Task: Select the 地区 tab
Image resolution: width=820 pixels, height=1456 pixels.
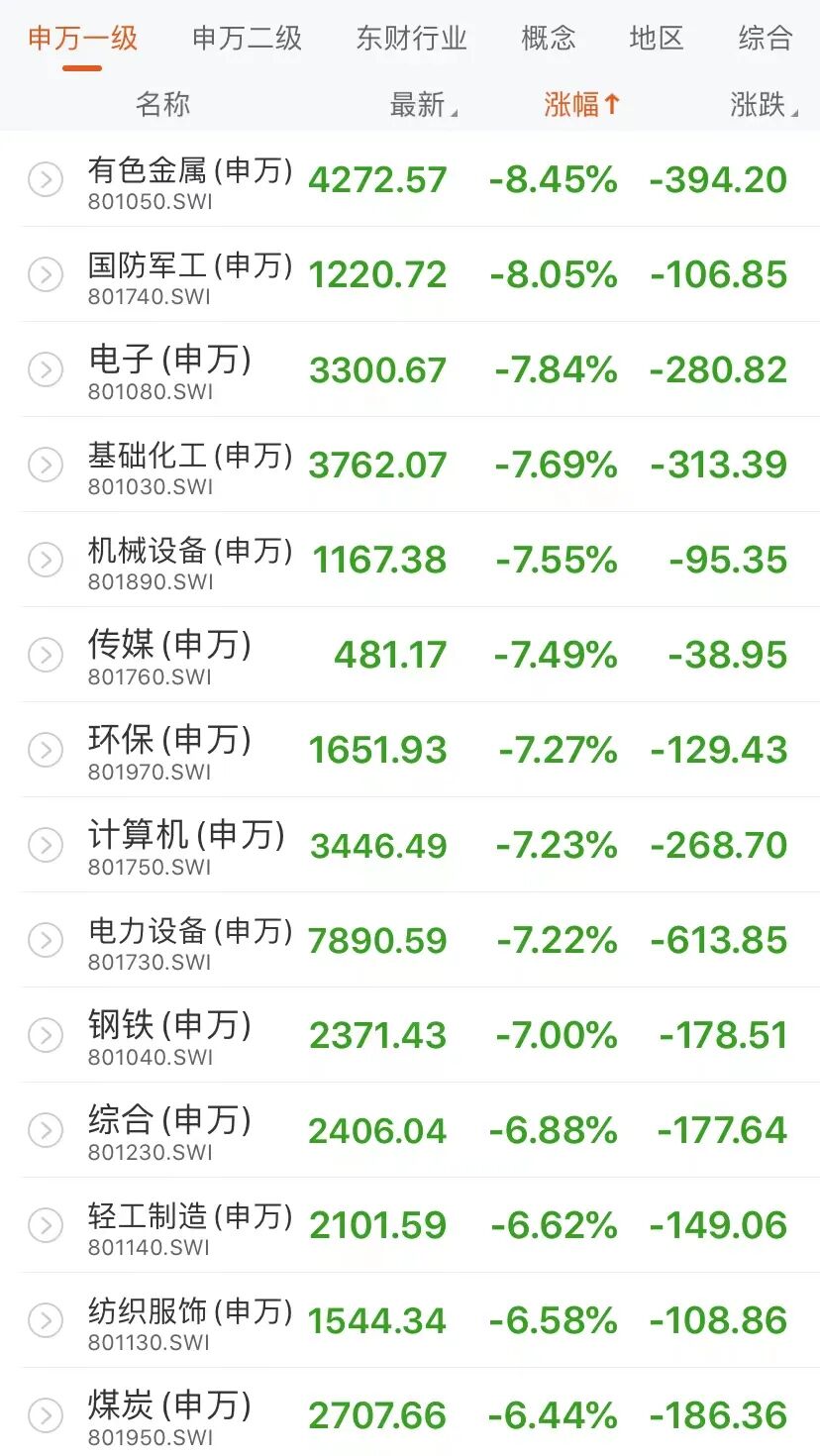Action: coord(657,39)
